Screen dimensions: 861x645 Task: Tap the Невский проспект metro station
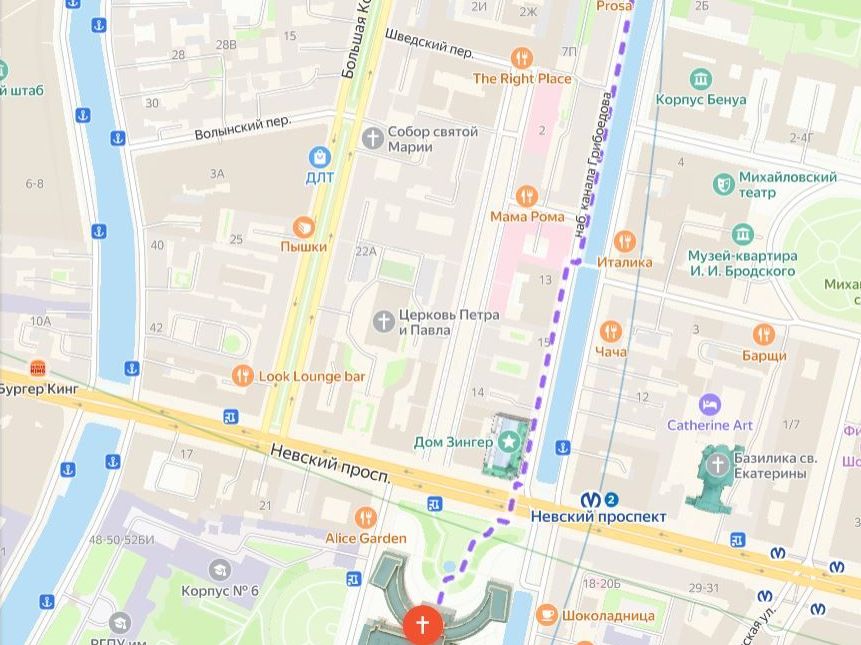tap(592, 500)
